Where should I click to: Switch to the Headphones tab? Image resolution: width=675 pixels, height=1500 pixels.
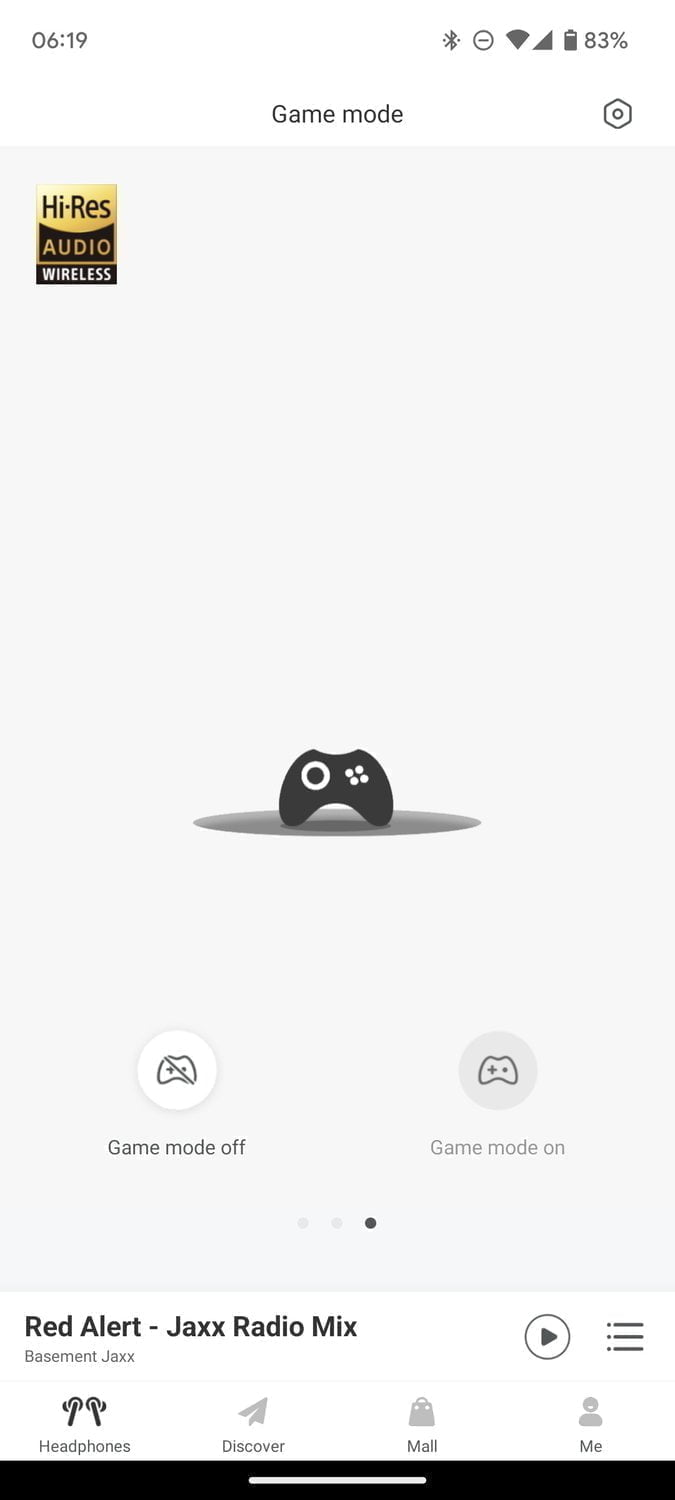(x=85, y=1425)
